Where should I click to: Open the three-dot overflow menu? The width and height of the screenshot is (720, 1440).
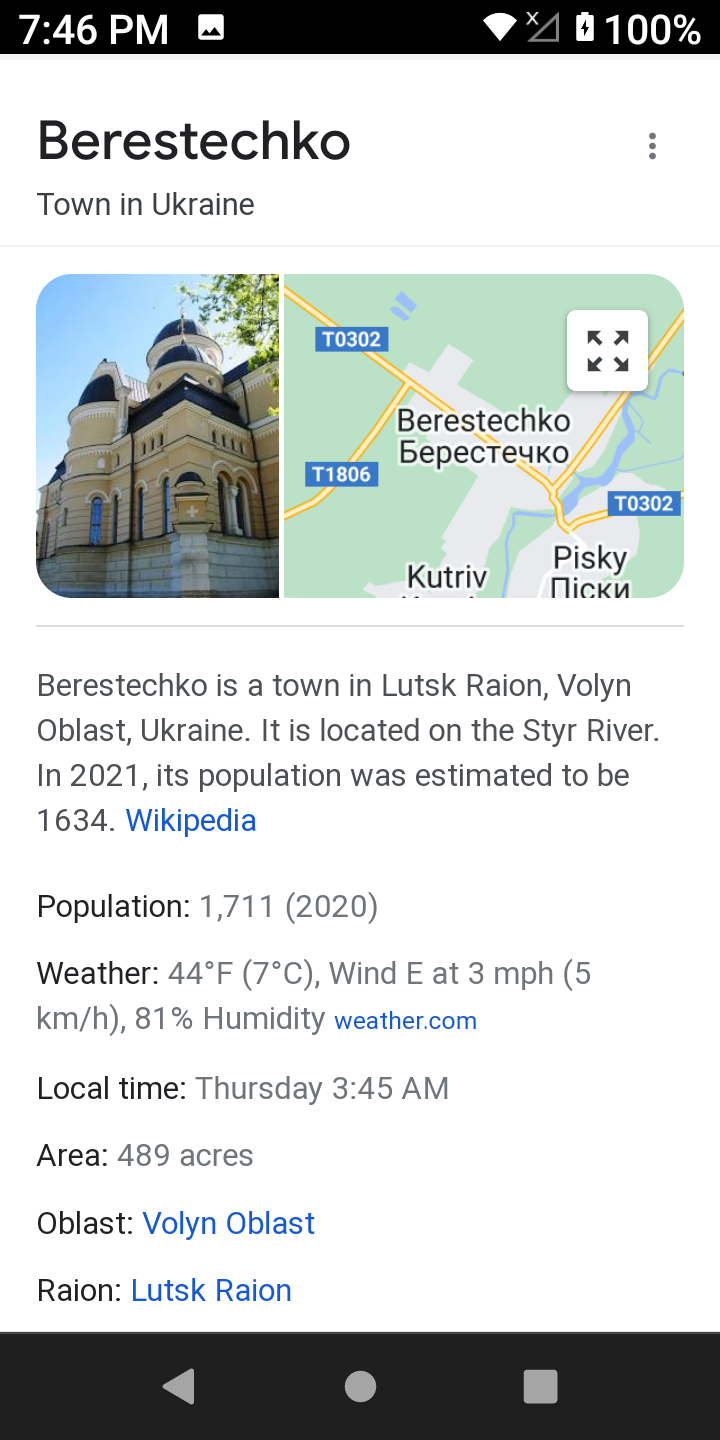click(x=652, y=146)
